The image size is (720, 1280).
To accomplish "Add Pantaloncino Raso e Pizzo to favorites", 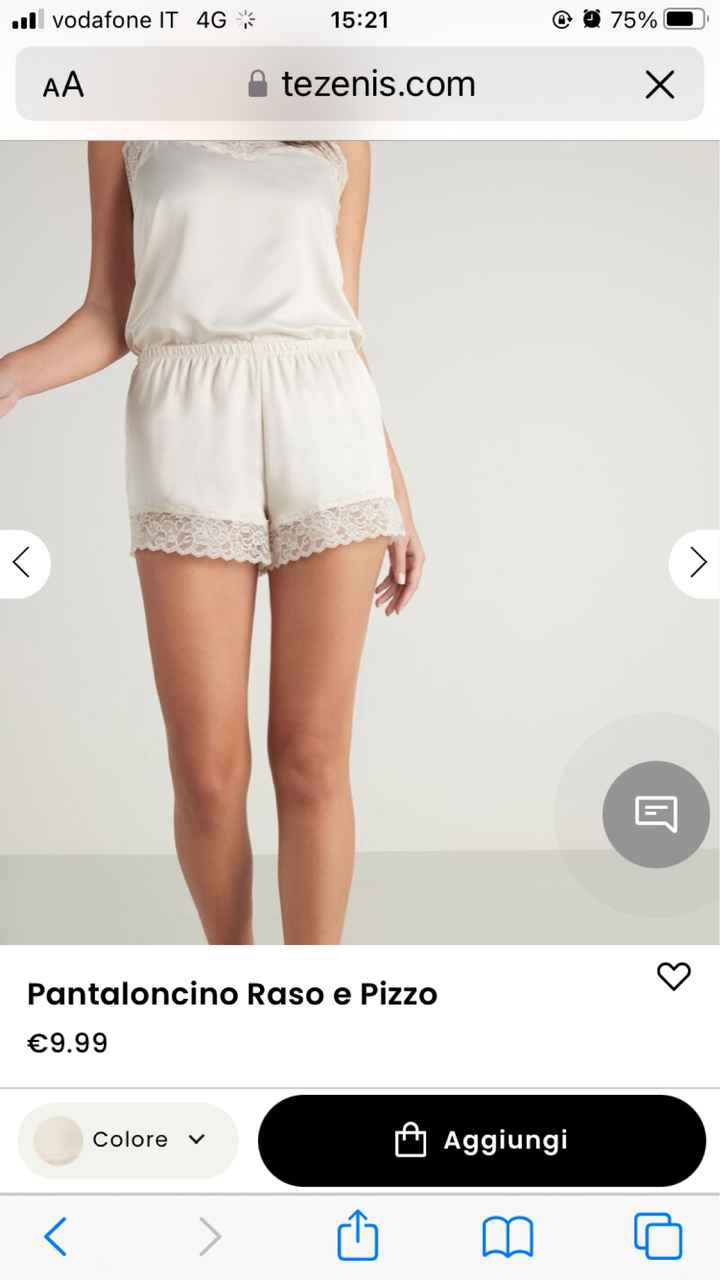I will click(x=673, y=977).
